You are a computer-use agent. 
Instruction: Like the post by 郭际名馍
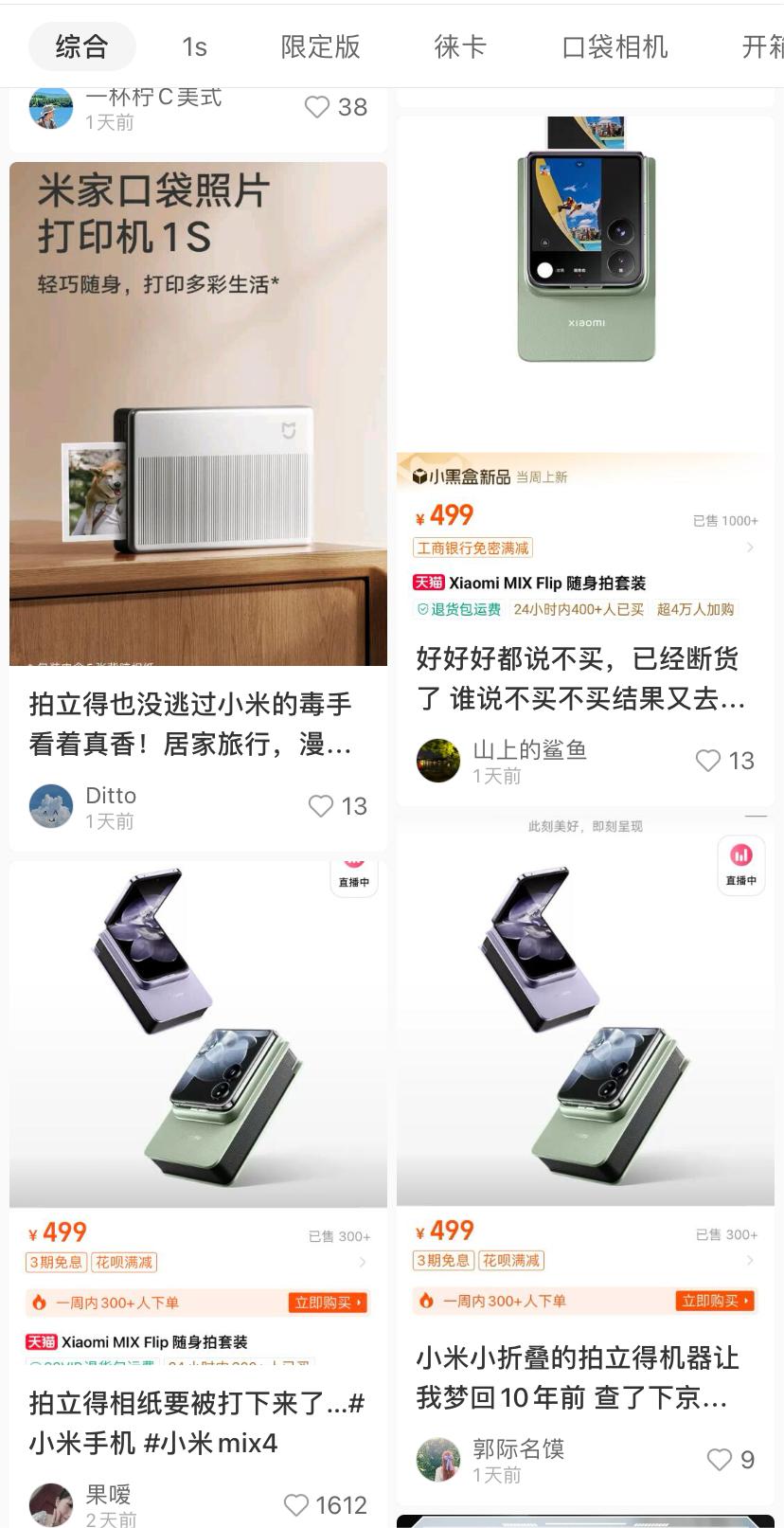point(720,1460)
